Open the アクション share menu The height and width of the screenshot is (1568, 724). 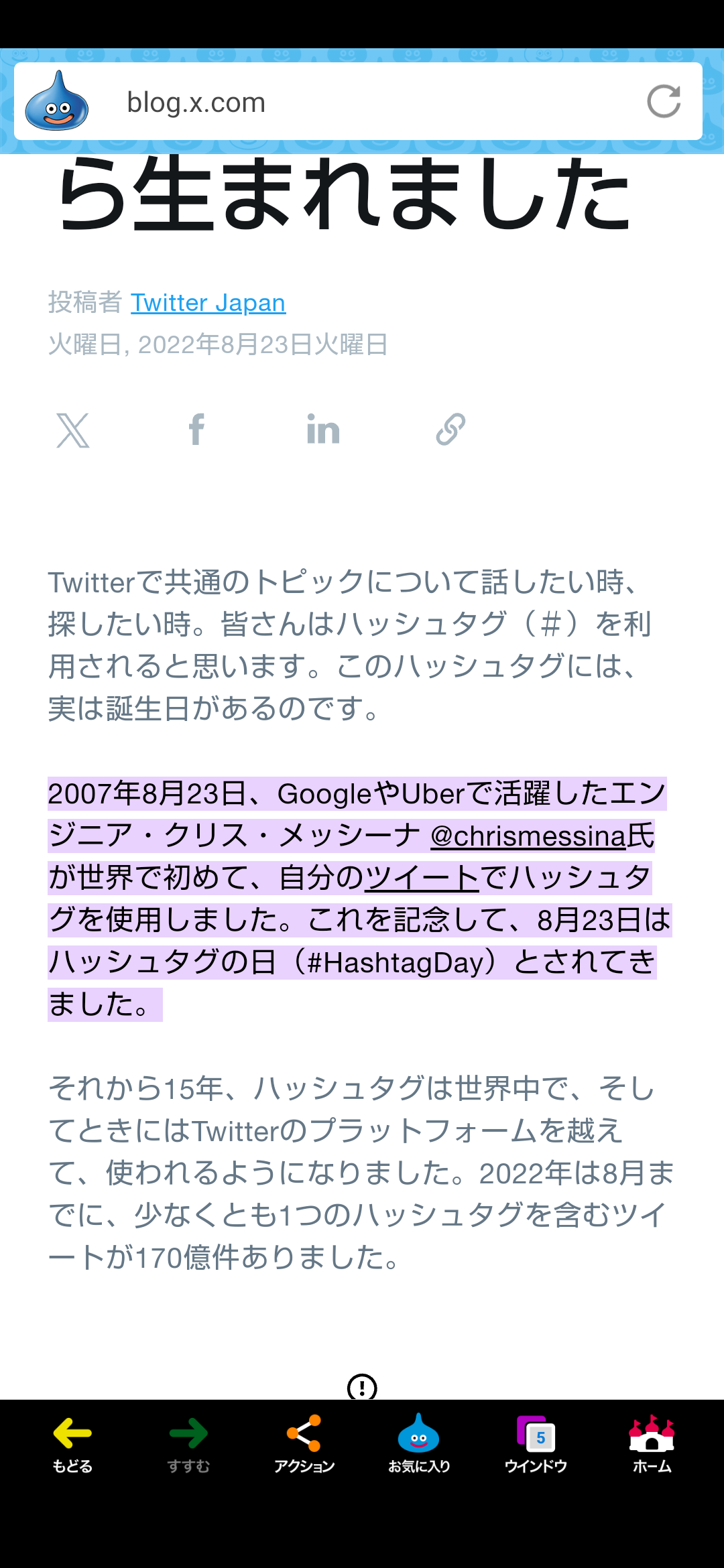(304, 1445)
